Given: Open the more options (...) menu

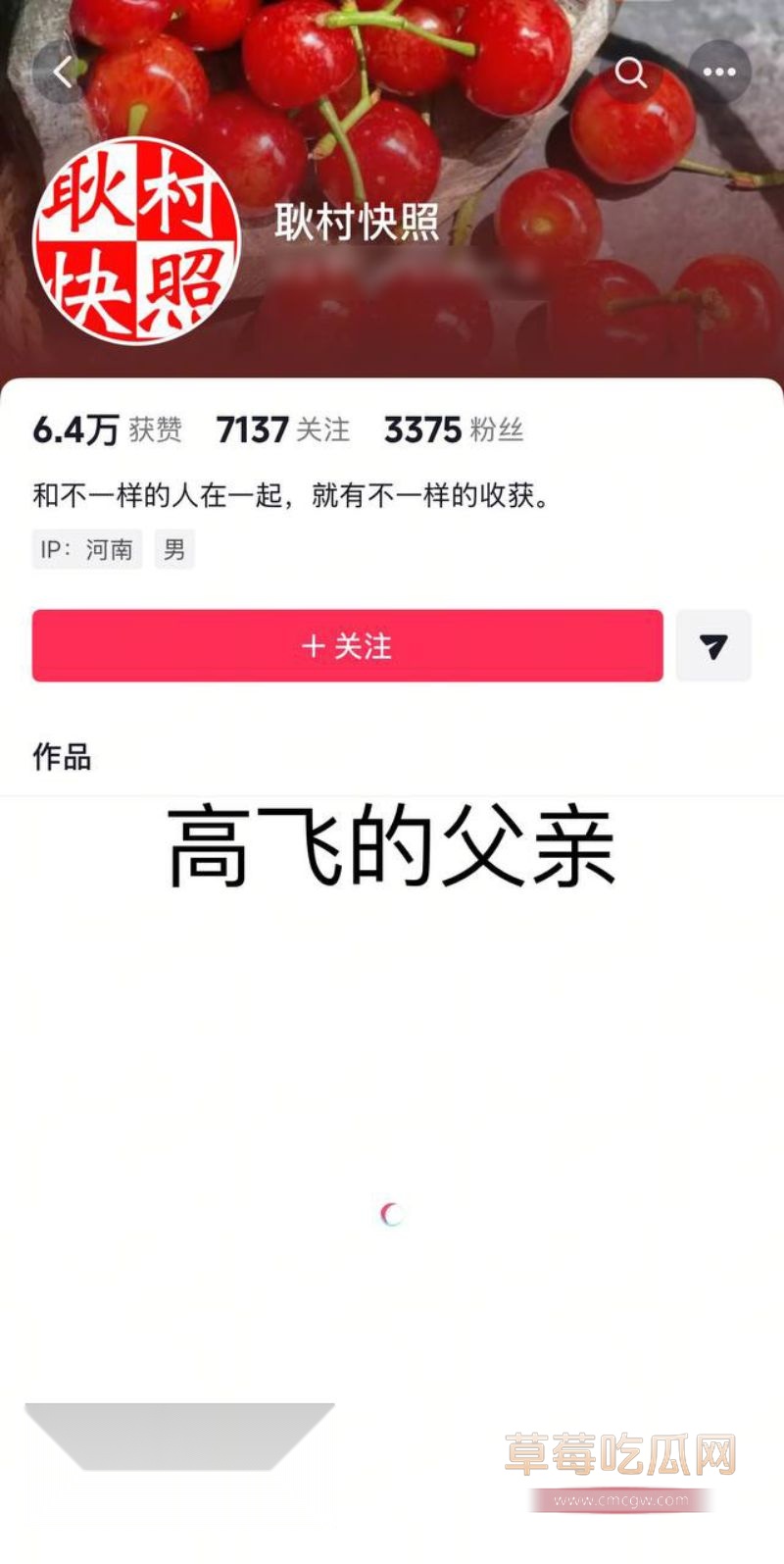Looking at the screenshot, I should 719,72.
